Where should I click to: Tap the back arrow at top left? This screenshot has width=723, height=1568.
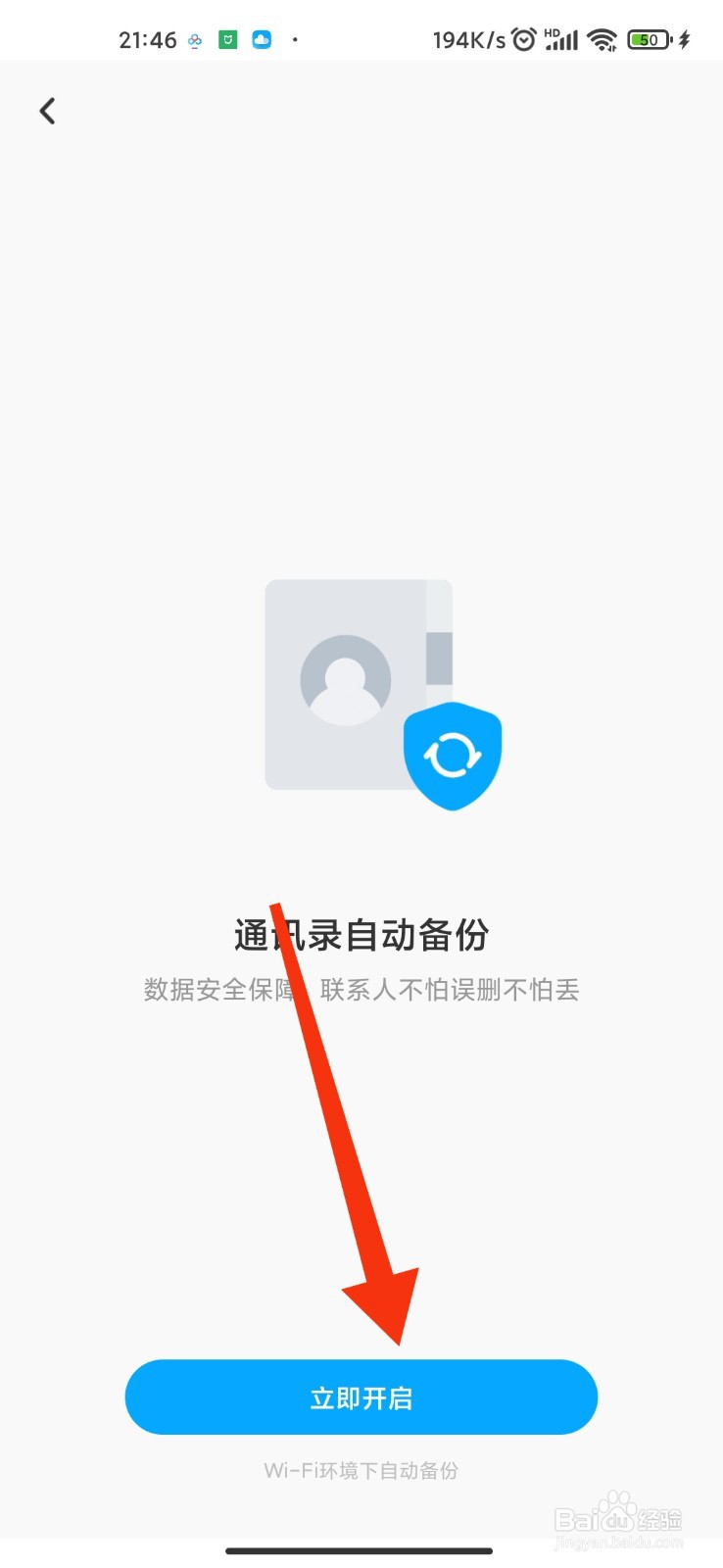coord(47,111)
